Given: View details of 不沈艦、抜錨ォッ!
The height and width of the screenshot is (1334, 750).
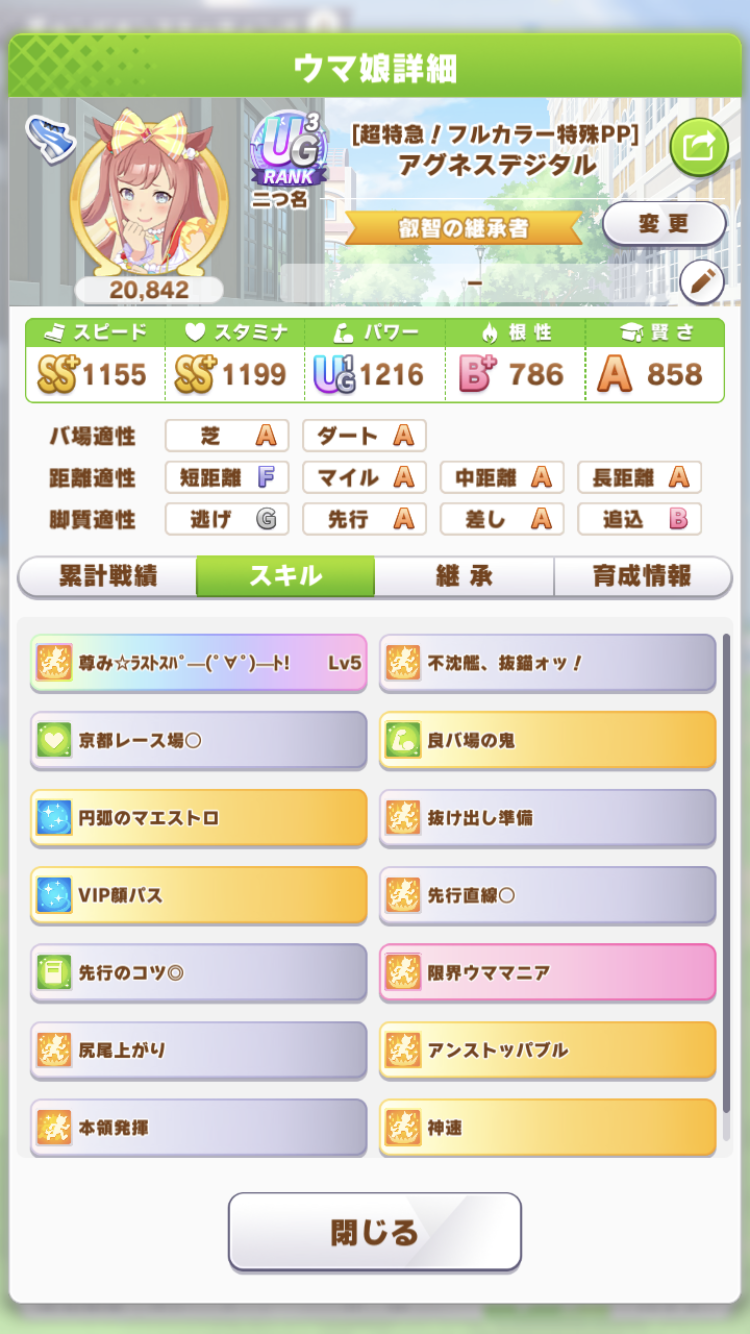Looking at the screenshot, I should coord(547,663).
